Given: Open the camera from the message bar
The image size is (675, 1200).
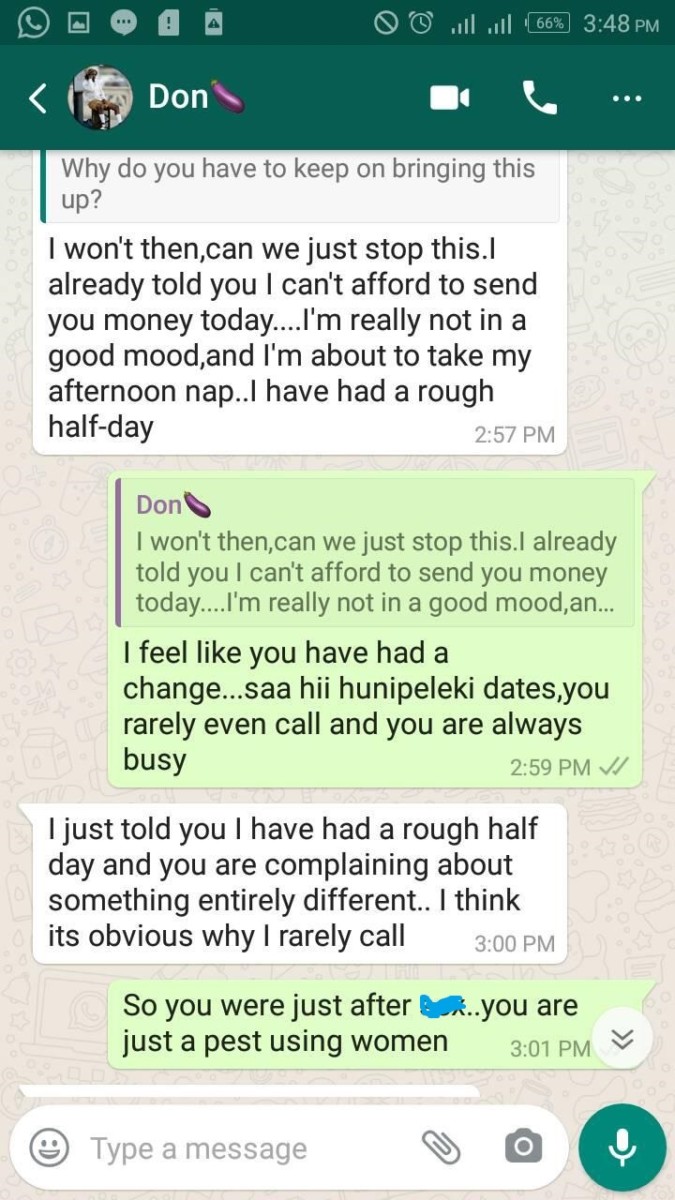Looking at the screenshot, I should point(522,1148).
